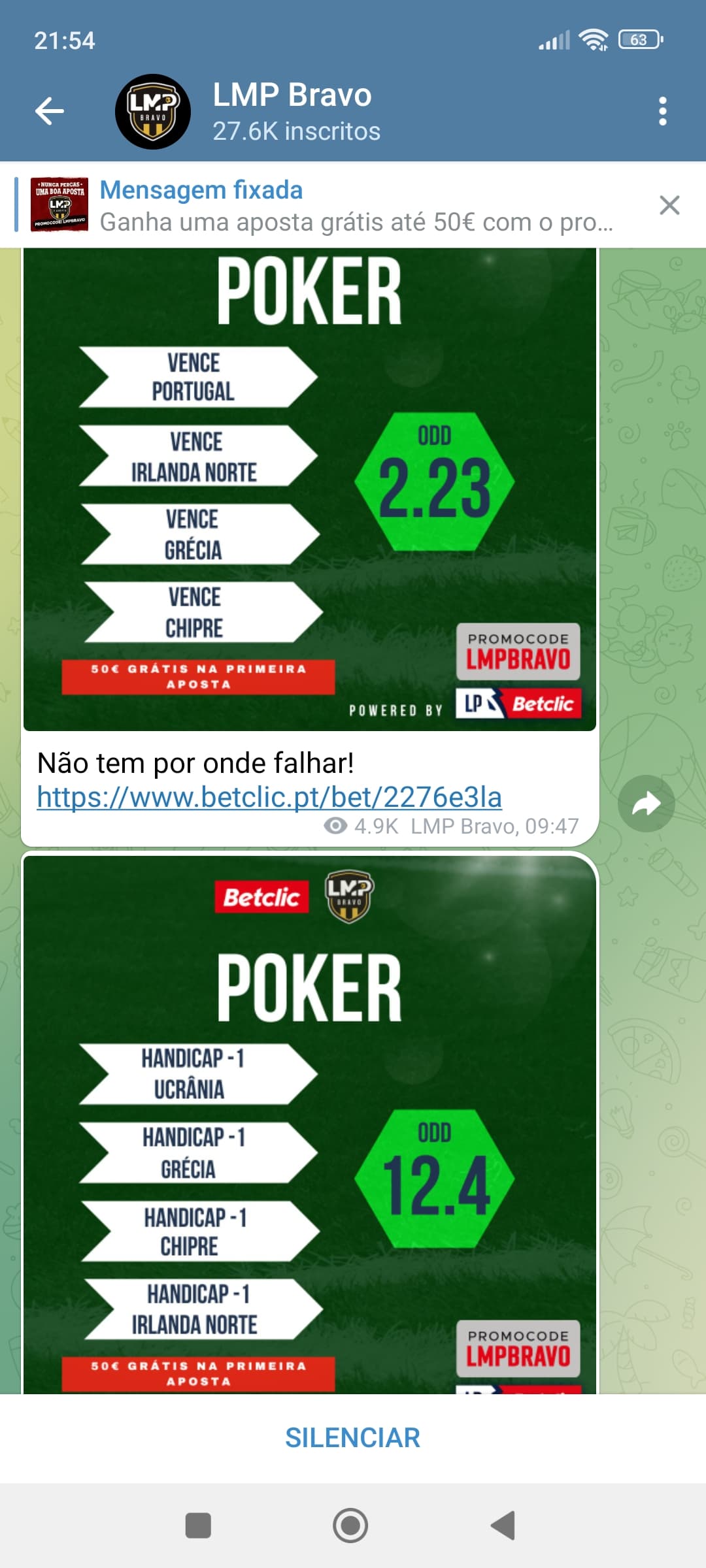Dismiss the pinned message banner
706x1568 pixels.
669,205
